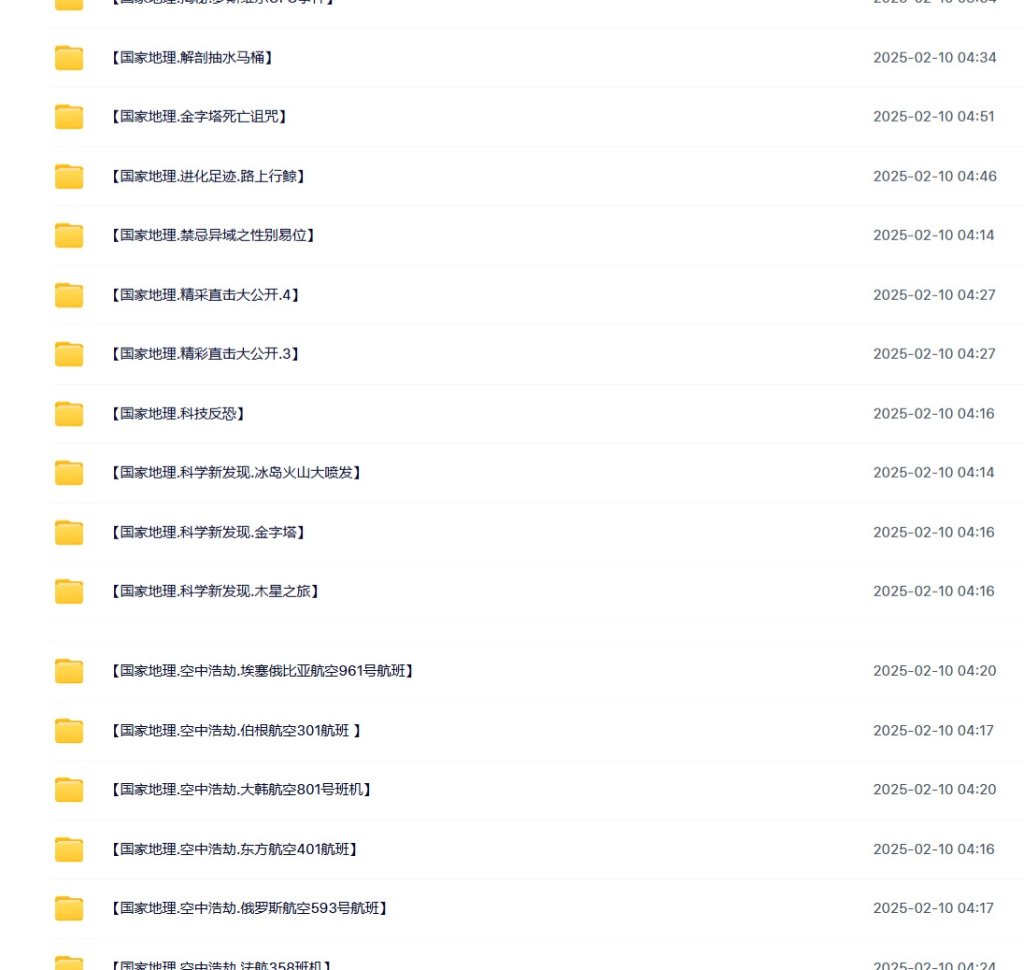Open the 东方航空401航班 folder

point(233,849)
